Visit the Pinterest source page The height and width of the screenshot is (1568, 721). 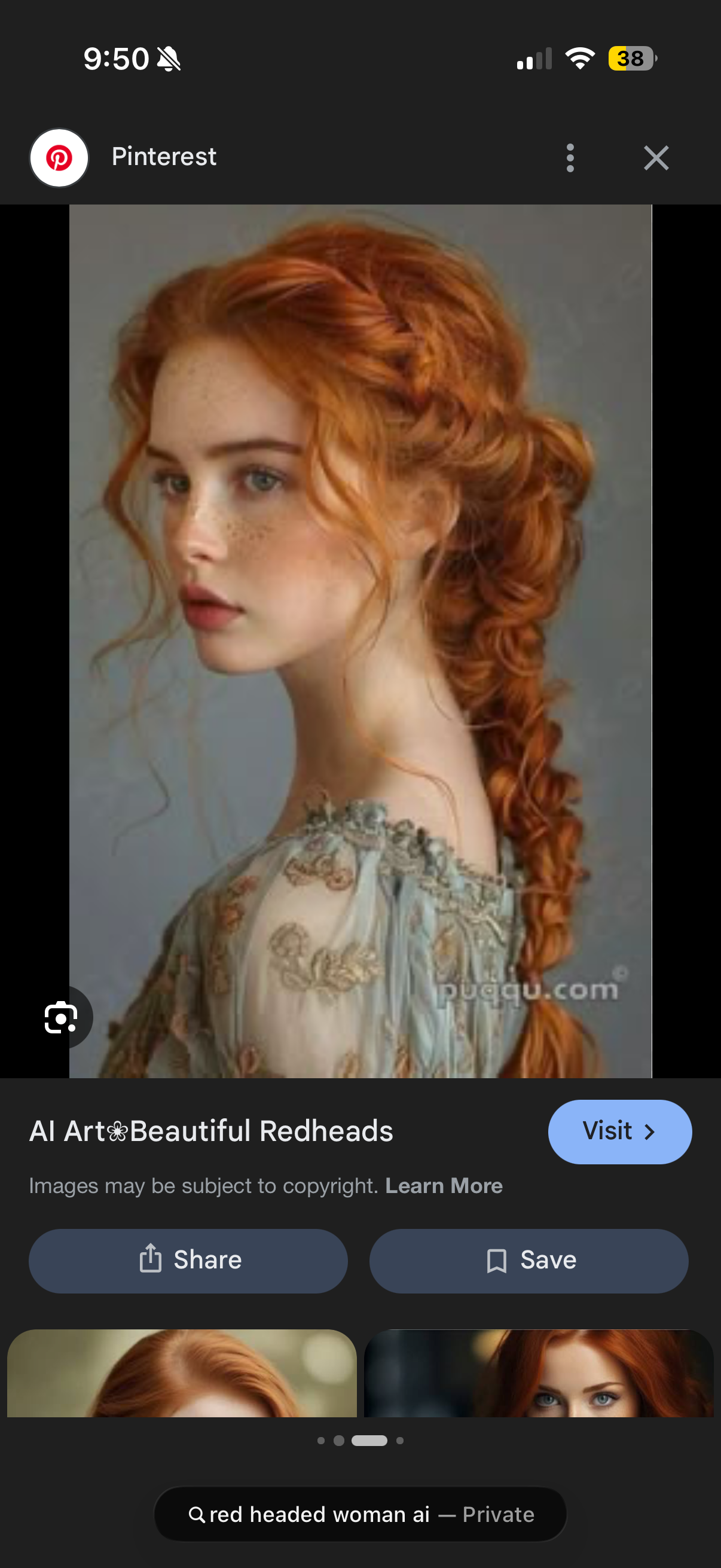coord(619,1131)
